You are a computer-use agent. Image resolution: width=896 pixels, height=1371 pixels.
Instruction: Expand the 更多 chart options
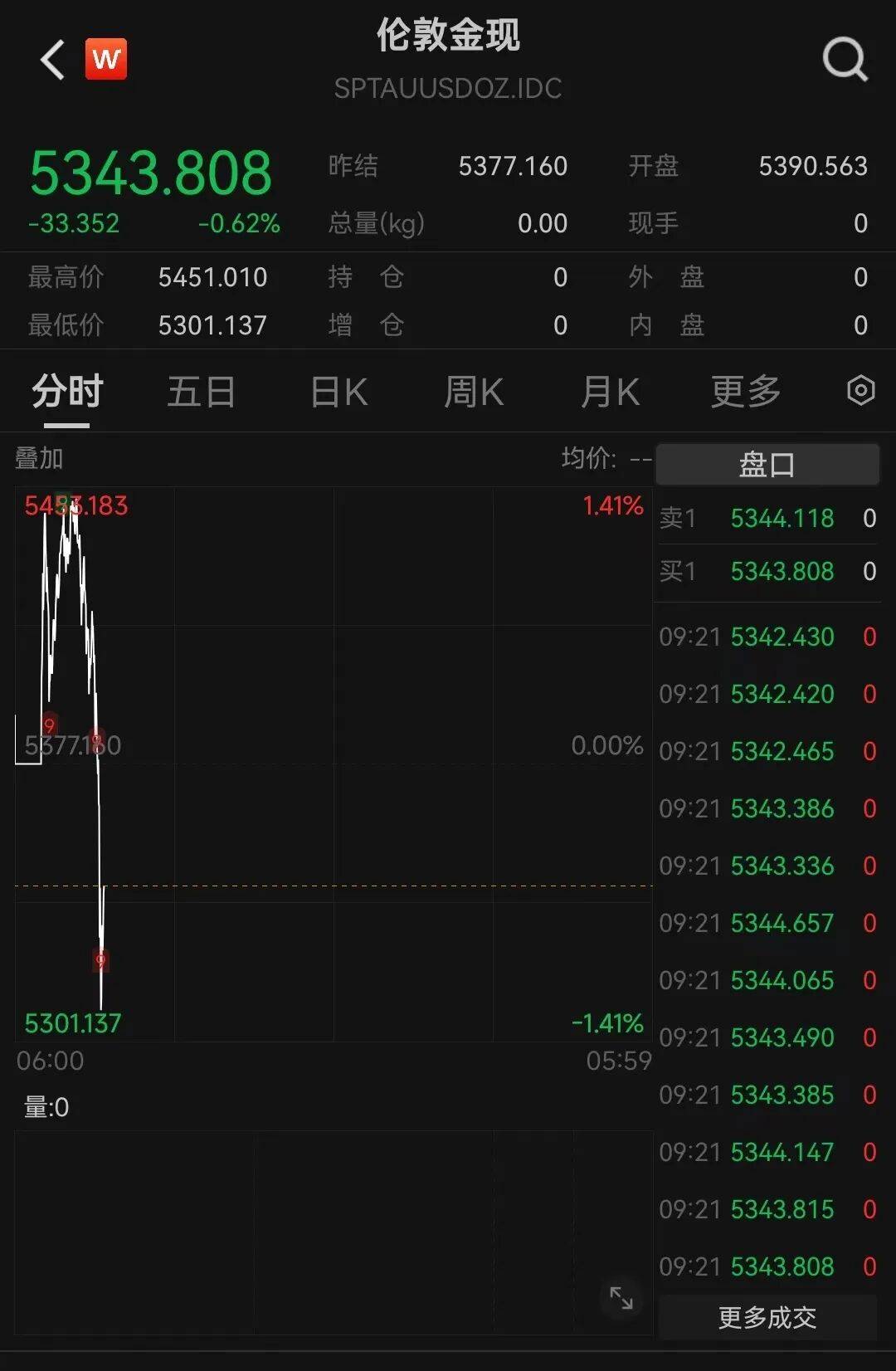tap(746, 392)
